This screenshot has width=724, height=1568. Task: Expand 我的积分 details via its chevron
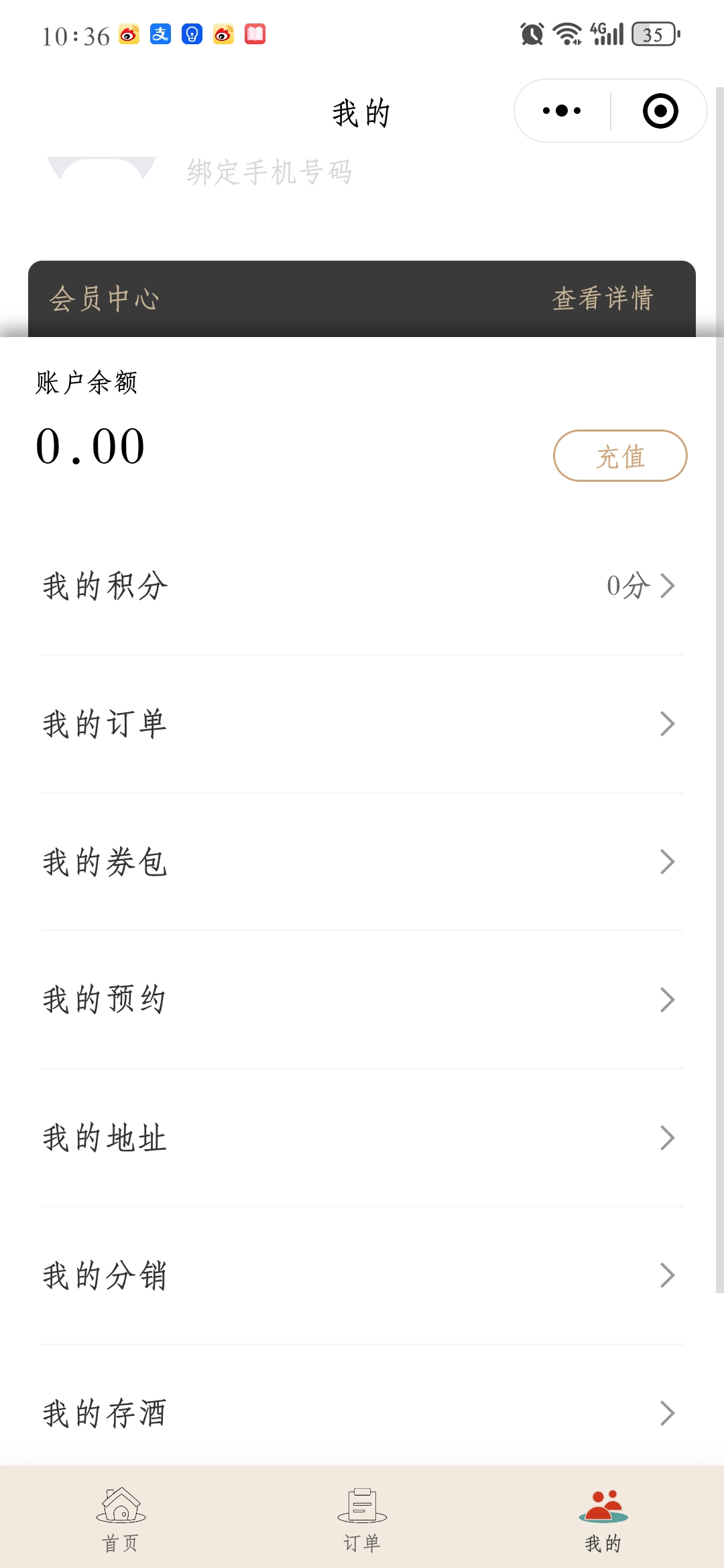(x=667, y=586)
